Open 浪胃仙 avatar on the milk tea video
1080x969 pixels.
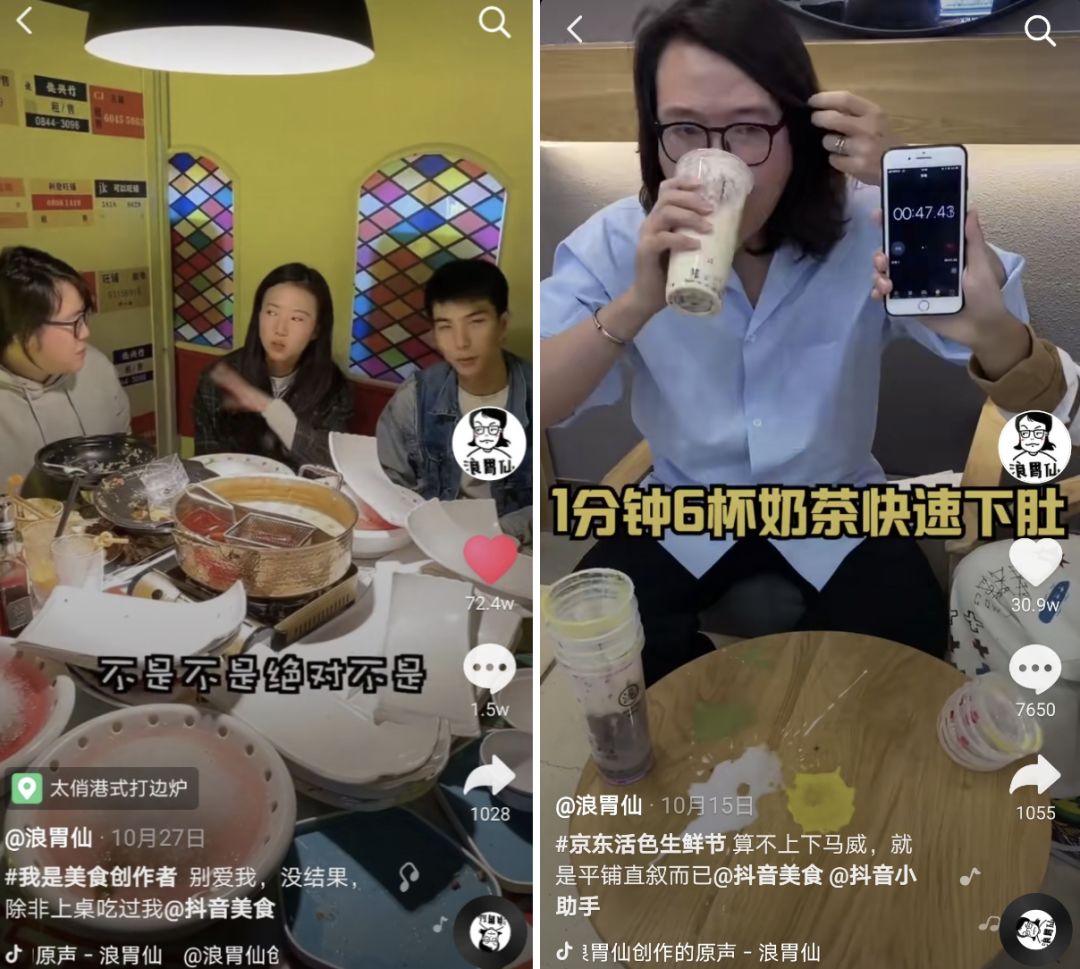coord(1034,447)
